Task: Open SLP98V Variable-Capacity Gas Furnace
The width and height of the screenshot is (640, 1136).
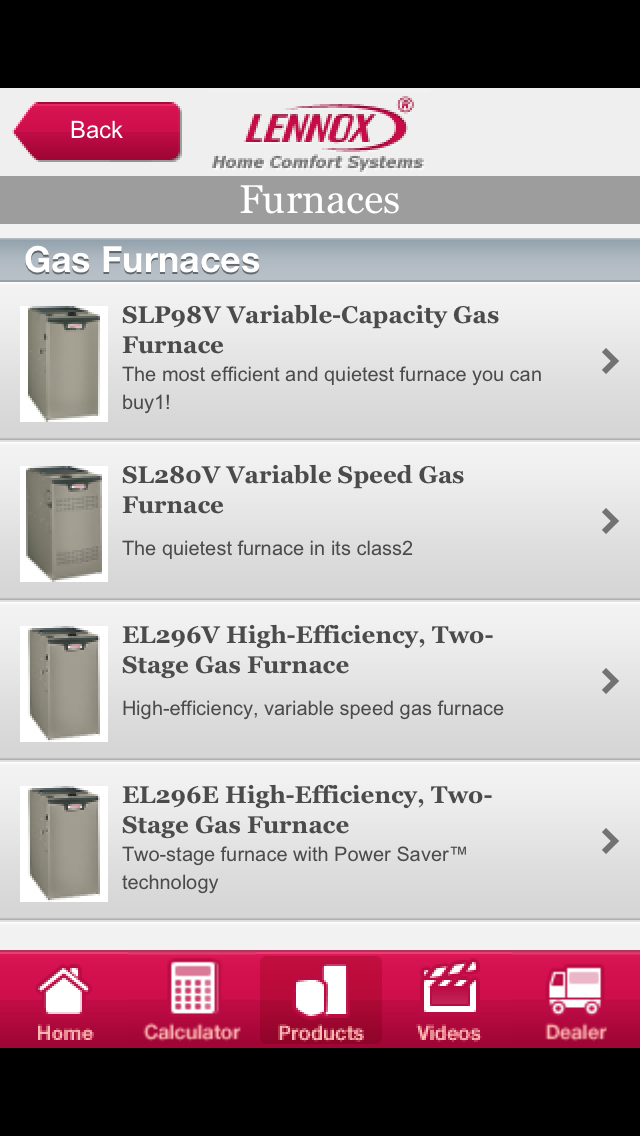Action: (320, 361)
